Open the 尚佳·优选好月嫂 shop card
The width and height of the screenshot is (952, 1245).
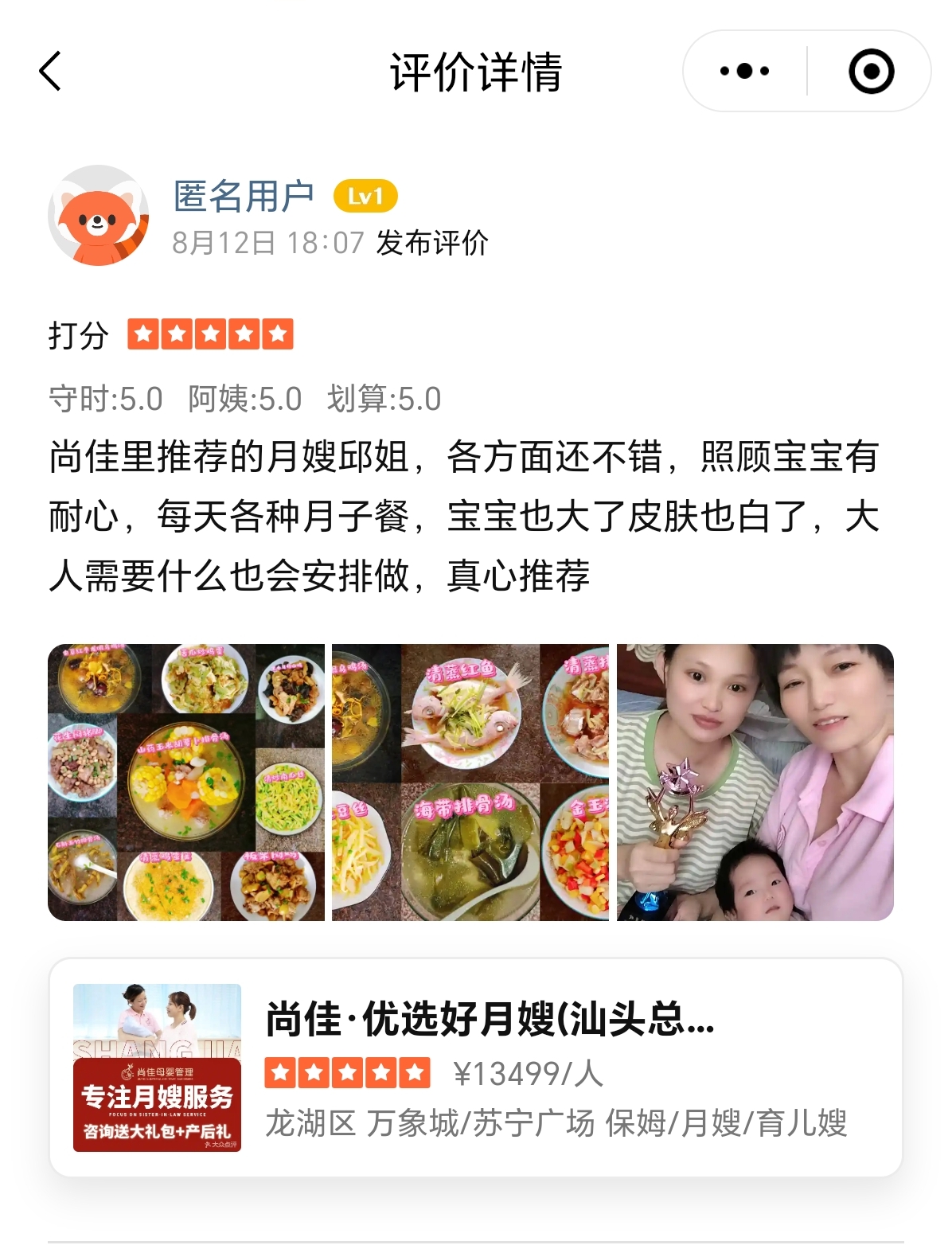point(476,1067)
